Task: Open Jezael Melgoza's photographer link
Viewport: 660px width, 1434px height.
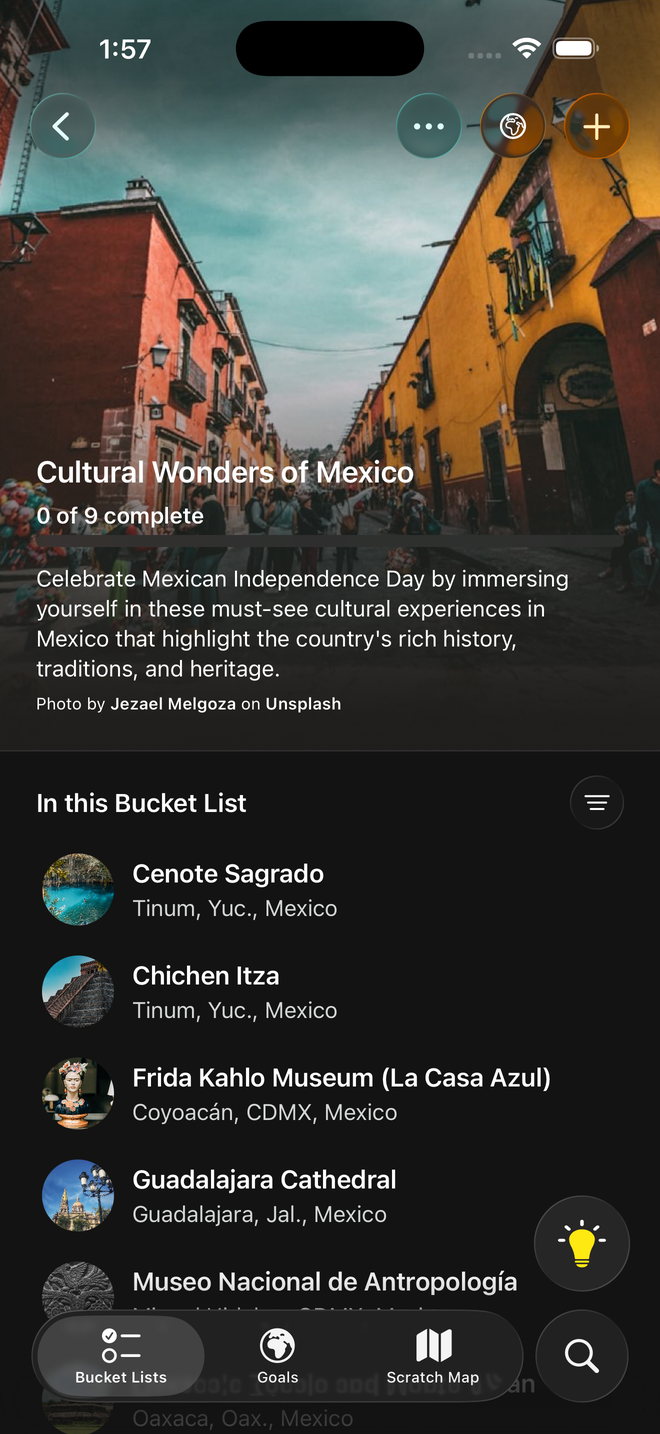Action: click(173, 704)
